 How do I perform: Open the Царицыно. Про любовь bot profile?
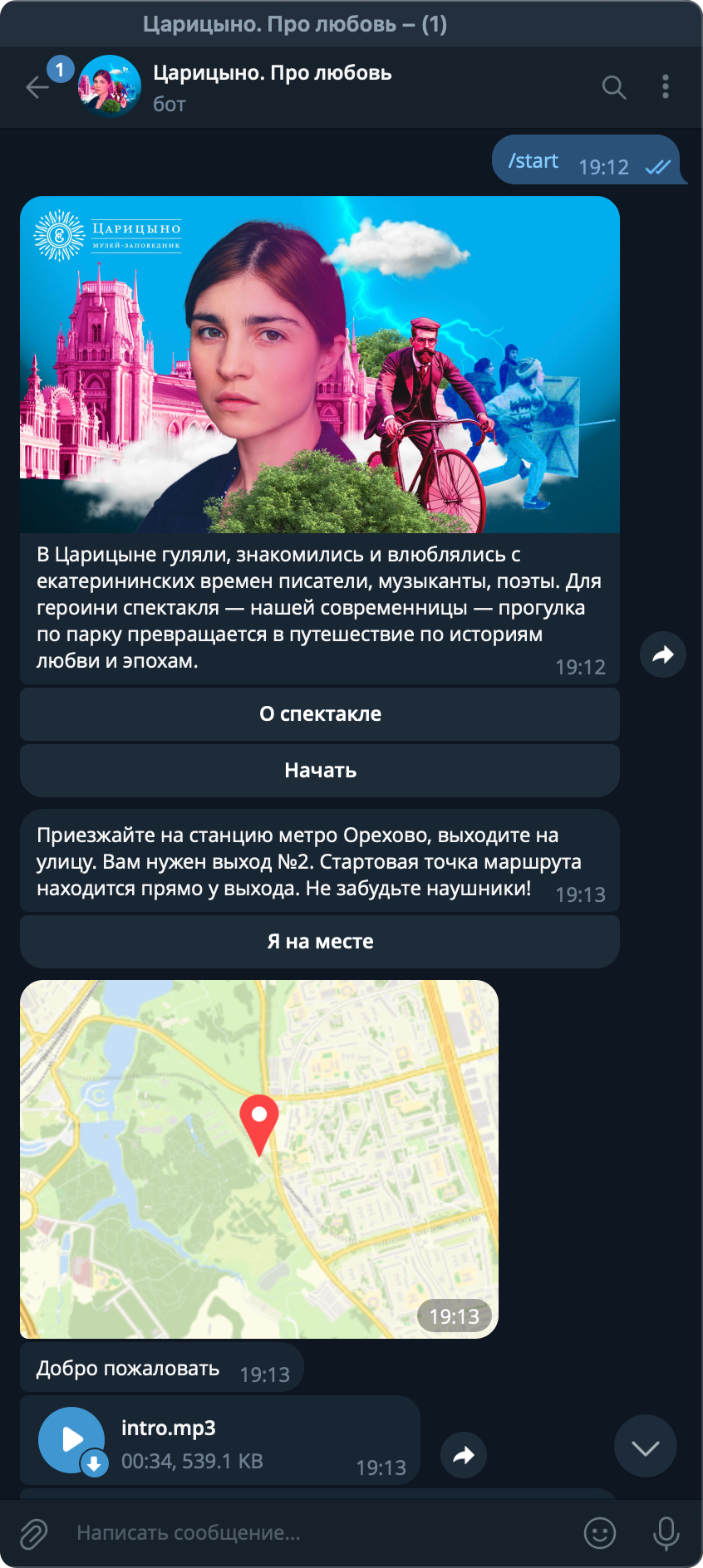tap(272, 86)
